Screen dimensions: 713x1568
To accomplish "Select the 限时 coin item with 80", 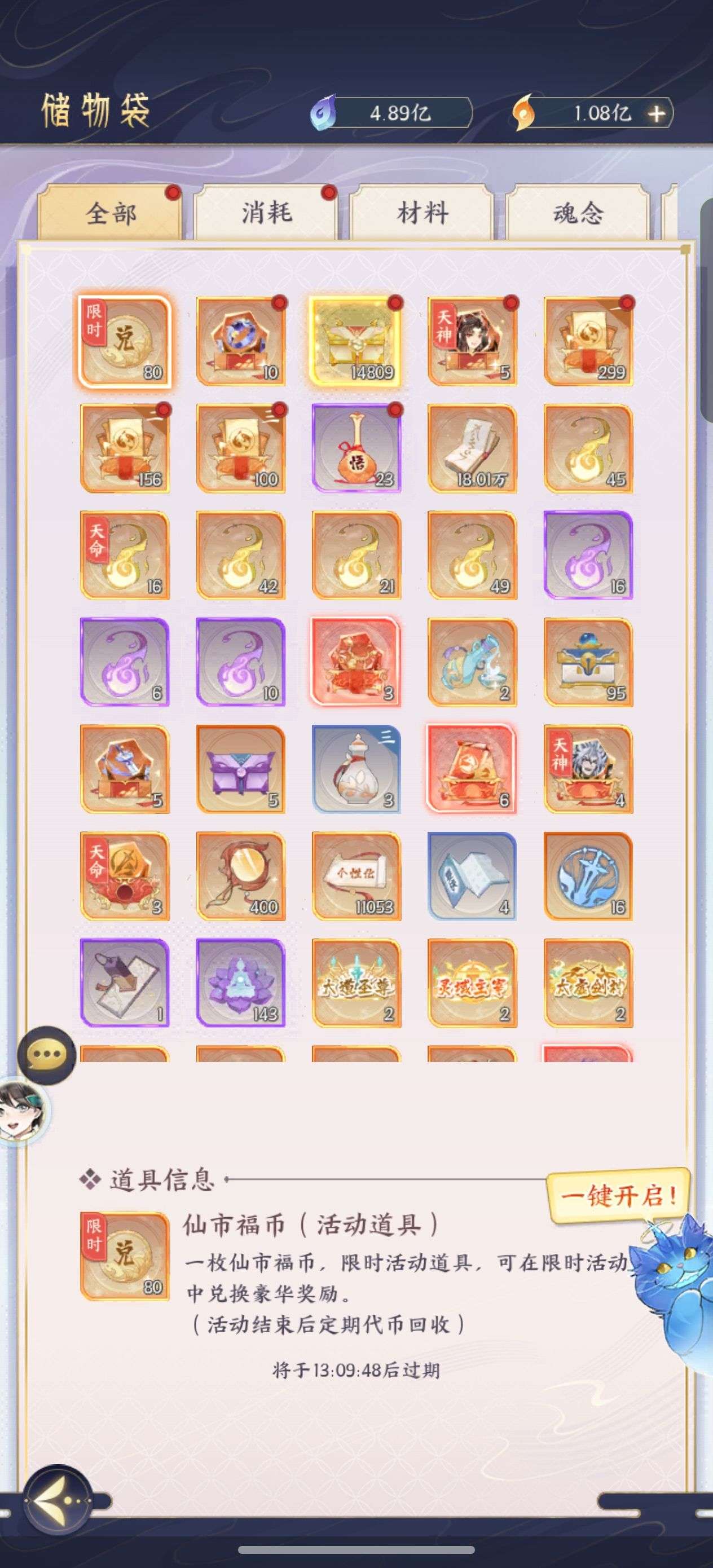I will 124,340.
